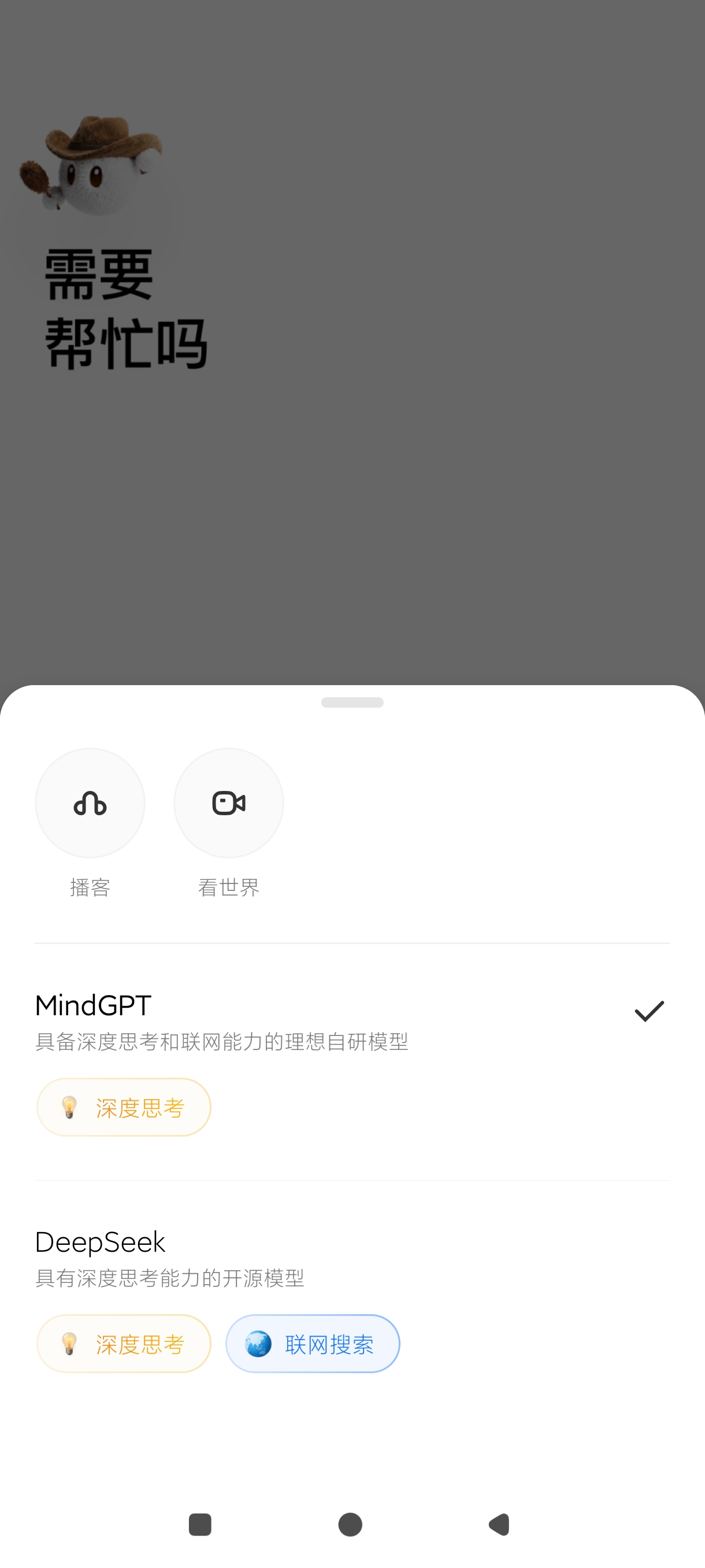Enable 深度思考 chip under MindGPT

point(124,1107)
